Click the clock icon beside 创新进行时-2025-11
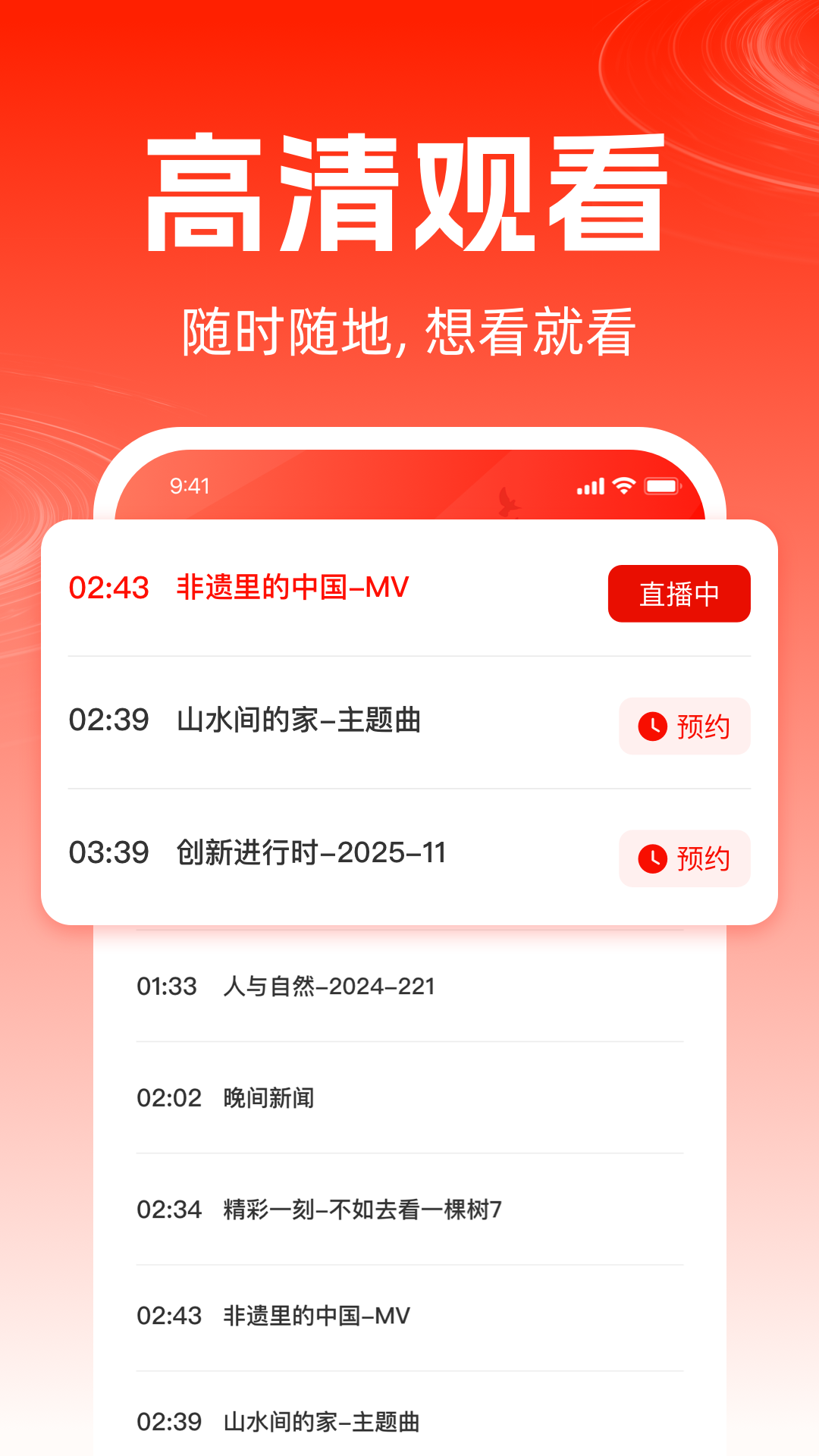The width and height of the screenshot is (819, 1456). 653,858
